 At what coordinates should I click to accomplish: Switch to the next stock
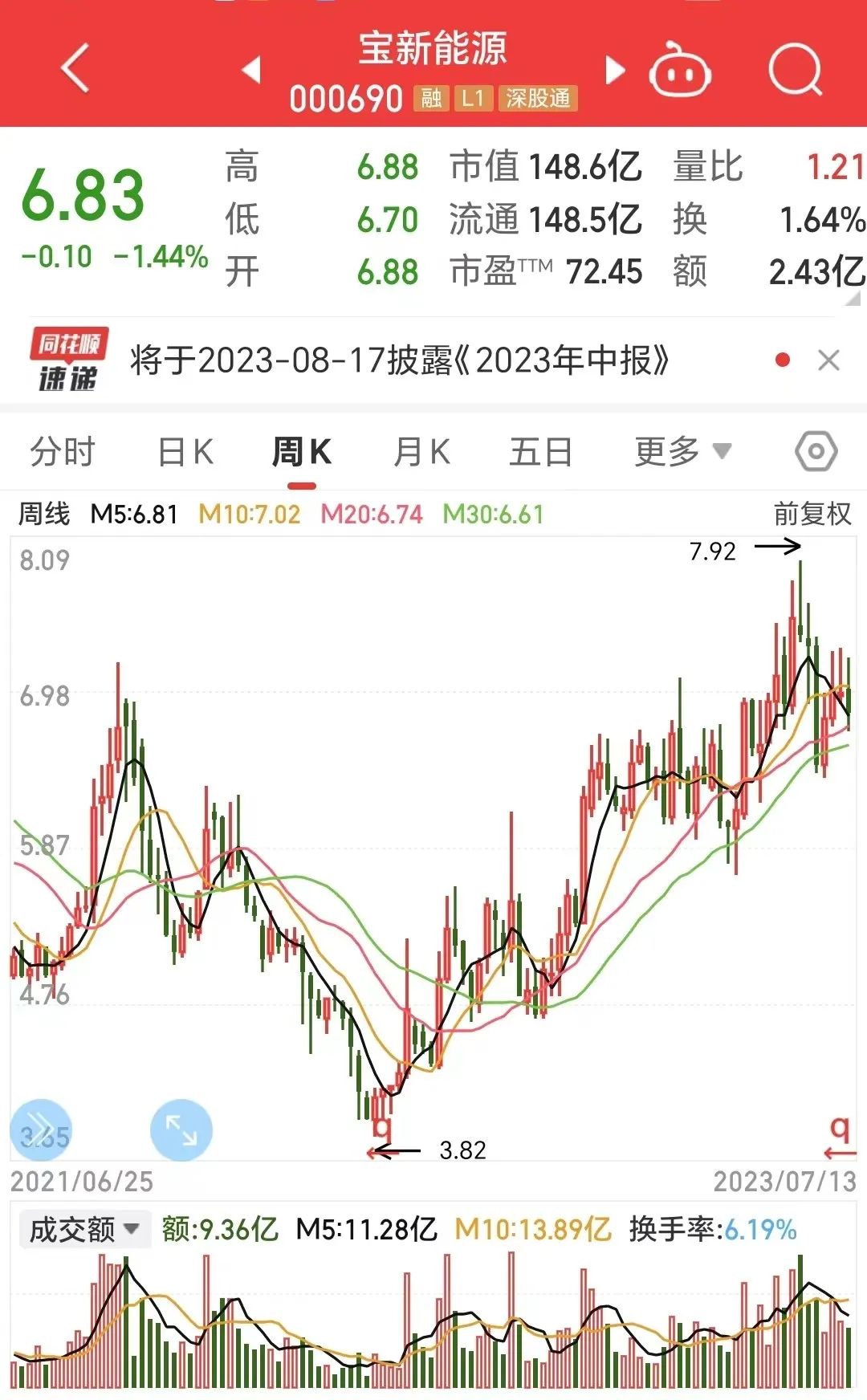(x=614, y=70)
